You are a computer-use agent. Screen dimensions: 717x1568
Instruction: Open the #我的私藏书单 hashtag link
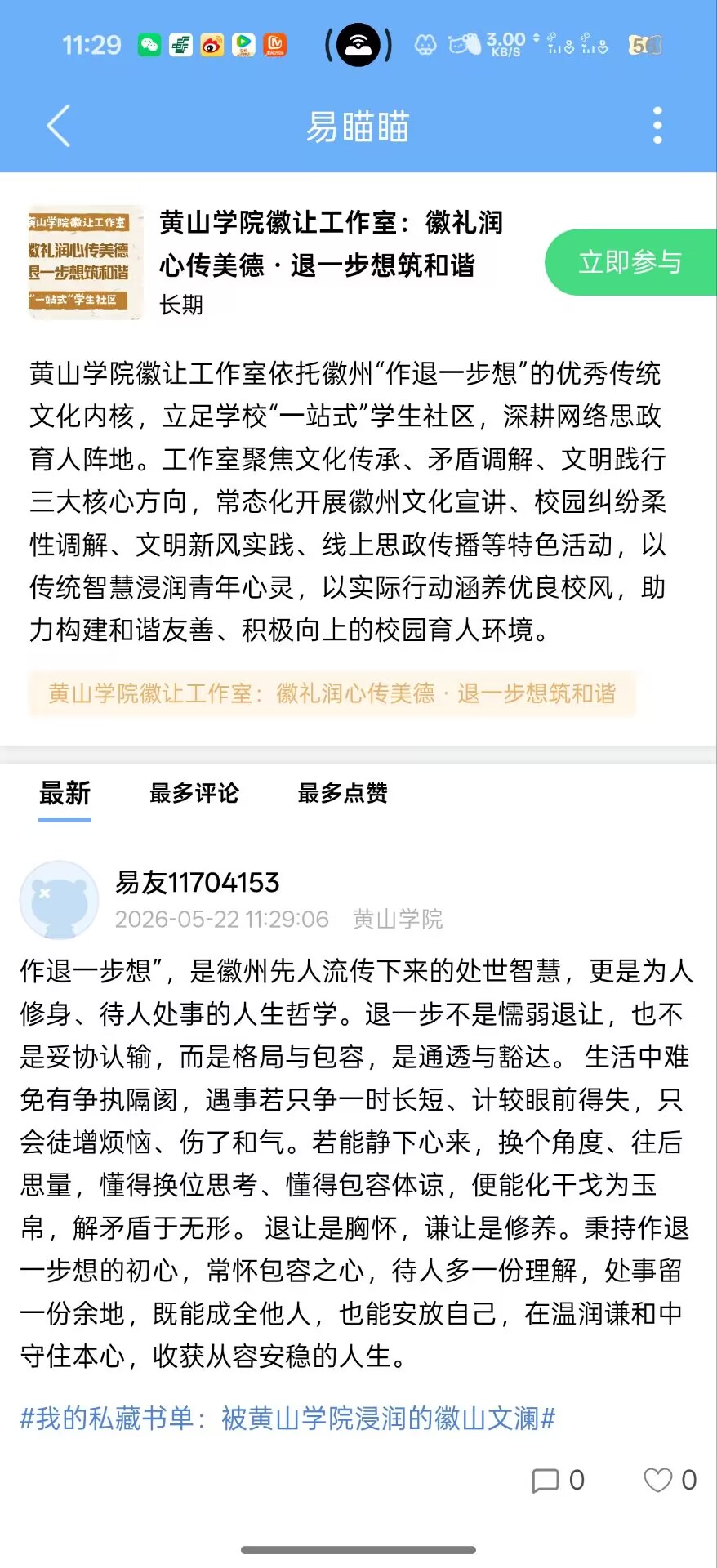click(x=287, y=1419)
